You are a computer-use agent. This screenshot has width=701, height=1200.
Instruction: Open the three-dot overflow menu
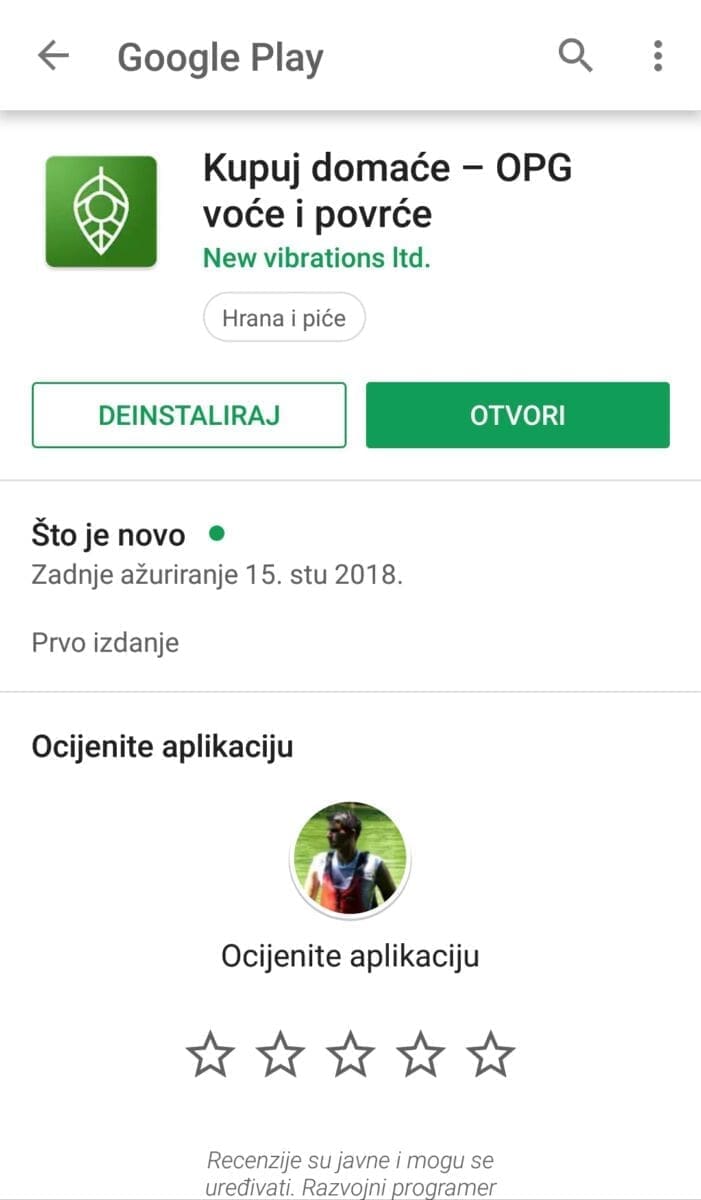pos(657,56)
